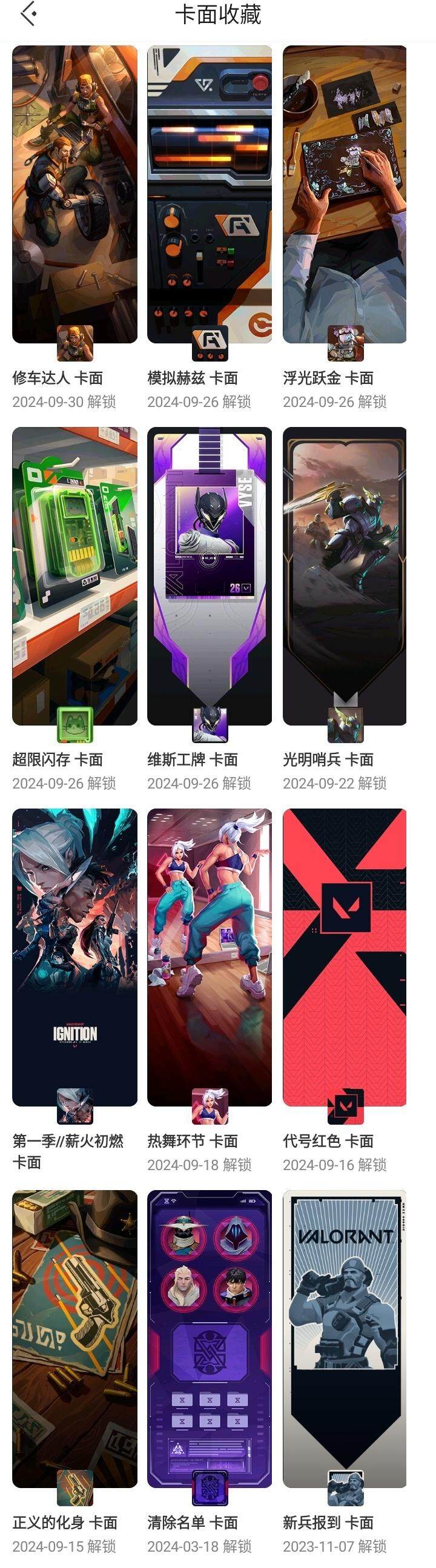Open the 修车达人 card
Image resolution: width=436 pixels, height=1568 pixels.
pos(74,195)
